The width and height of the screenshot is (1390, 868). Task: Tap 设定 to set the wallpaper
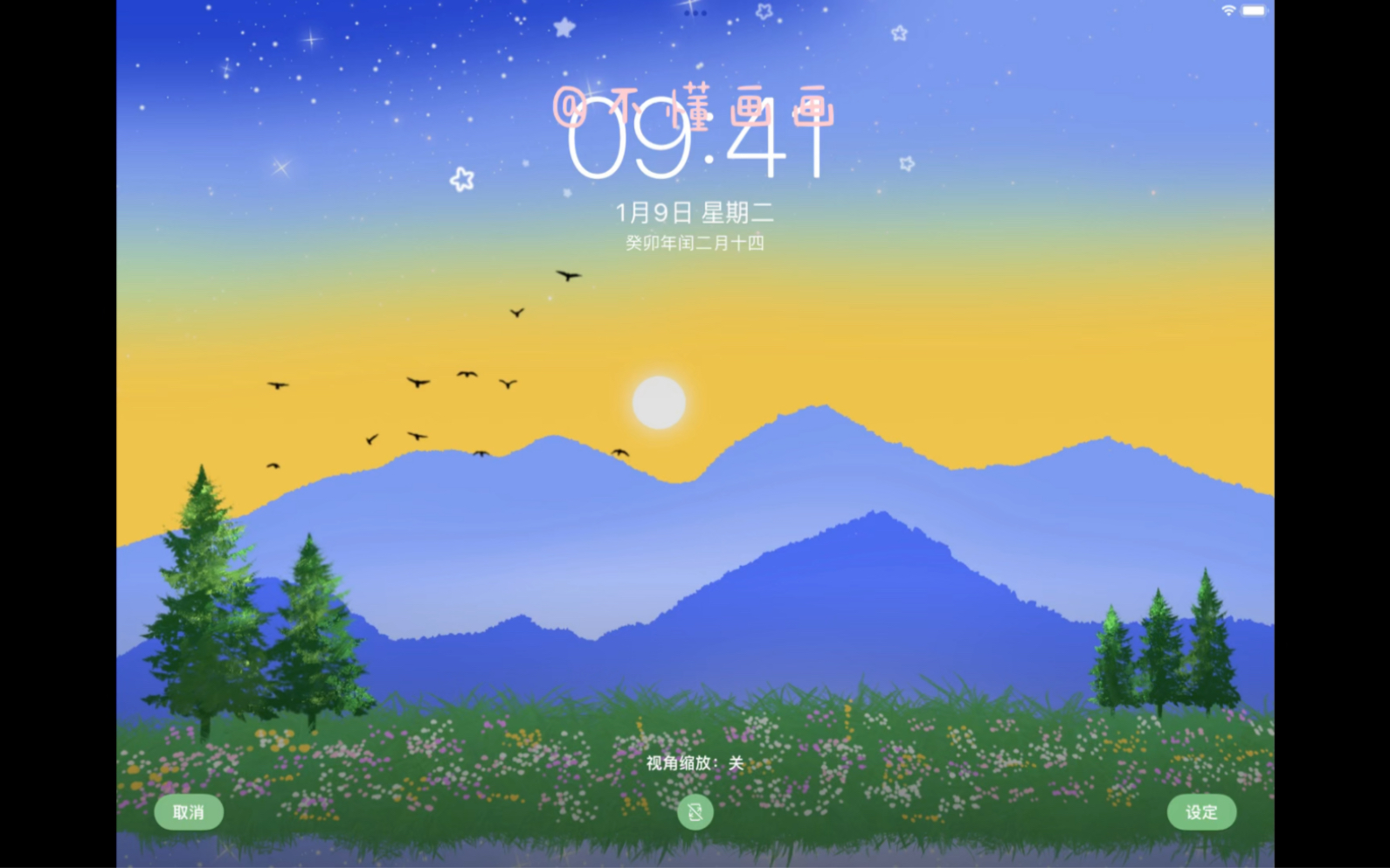[x=1201, y=812]
